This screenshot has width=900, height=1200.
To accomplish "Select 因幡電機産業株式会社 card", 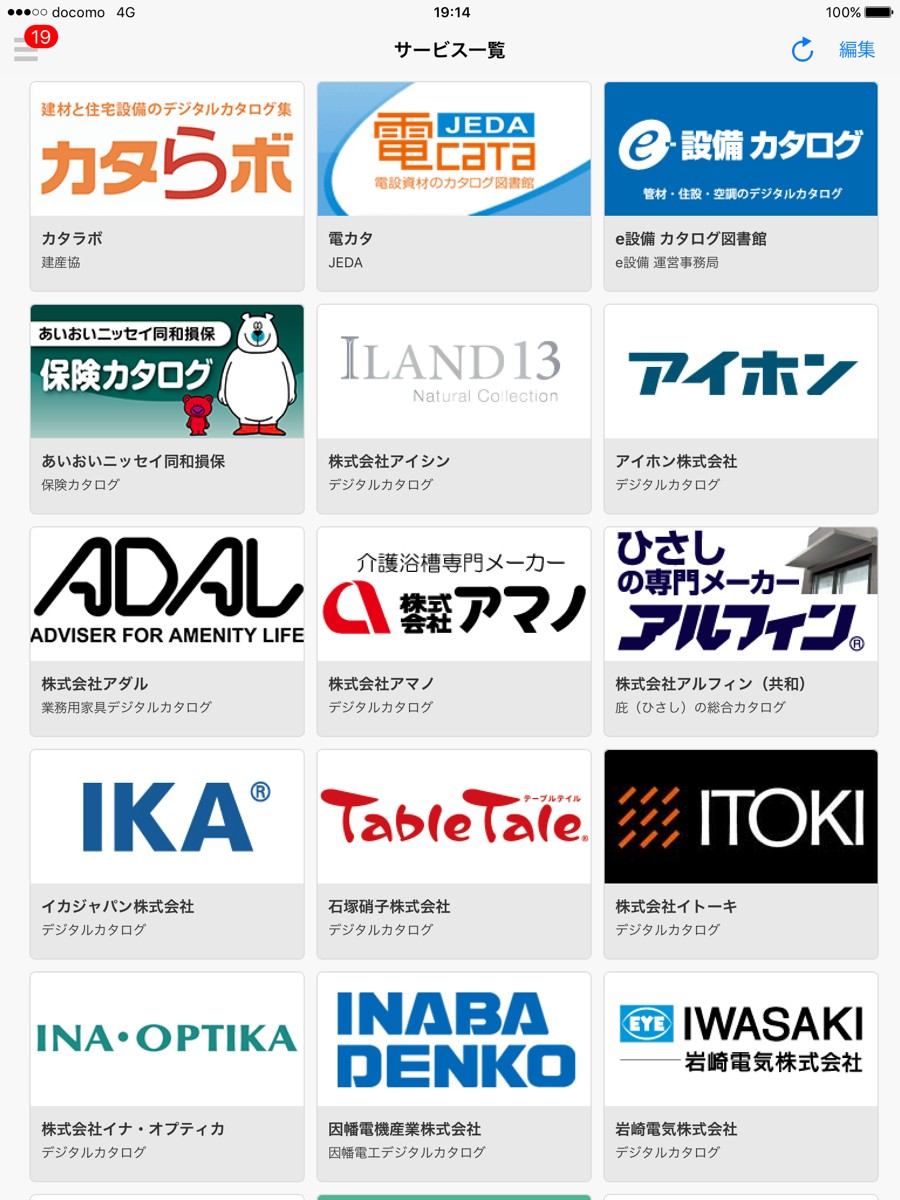I will (x=454, y=1076).
